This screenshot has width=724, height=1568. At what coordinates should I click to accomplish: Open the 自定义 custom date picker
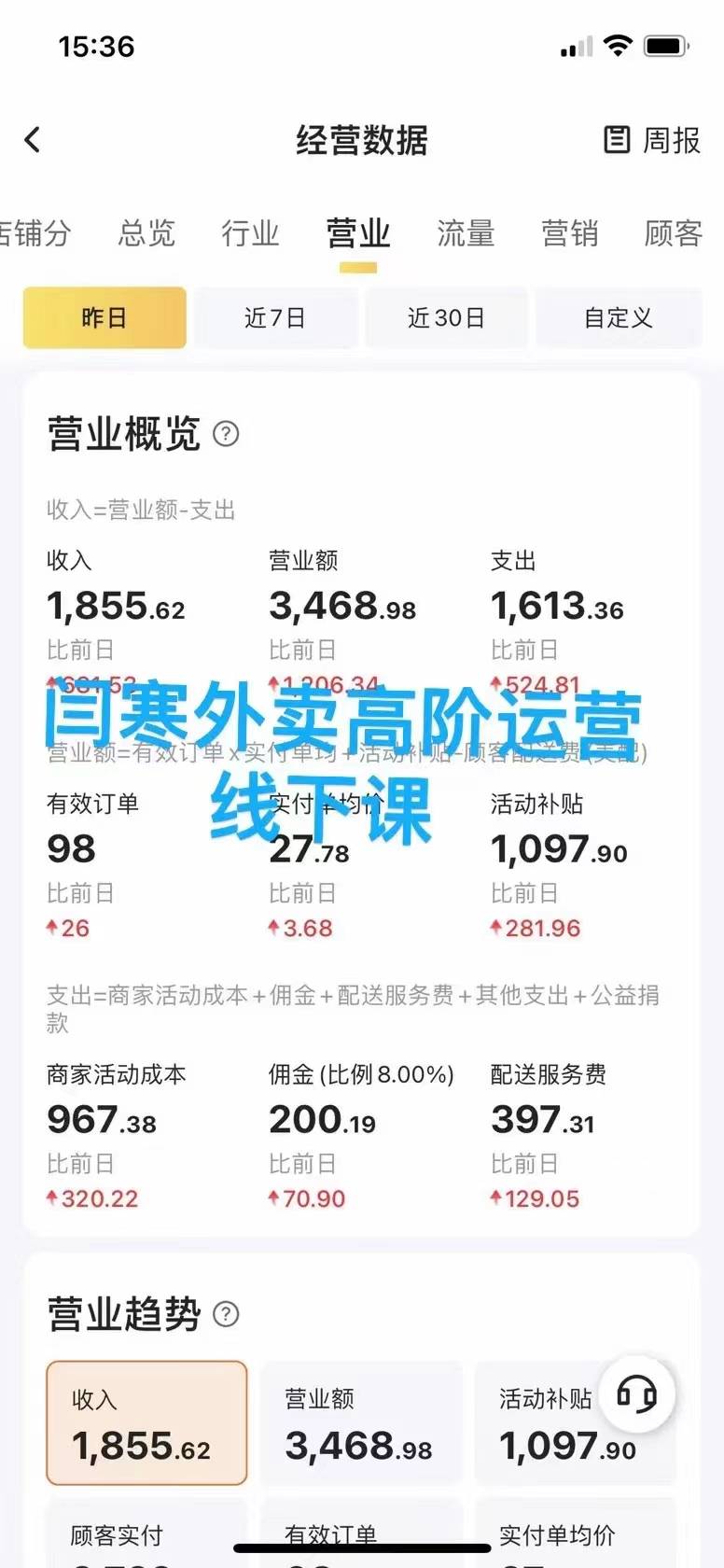(619, 317)
